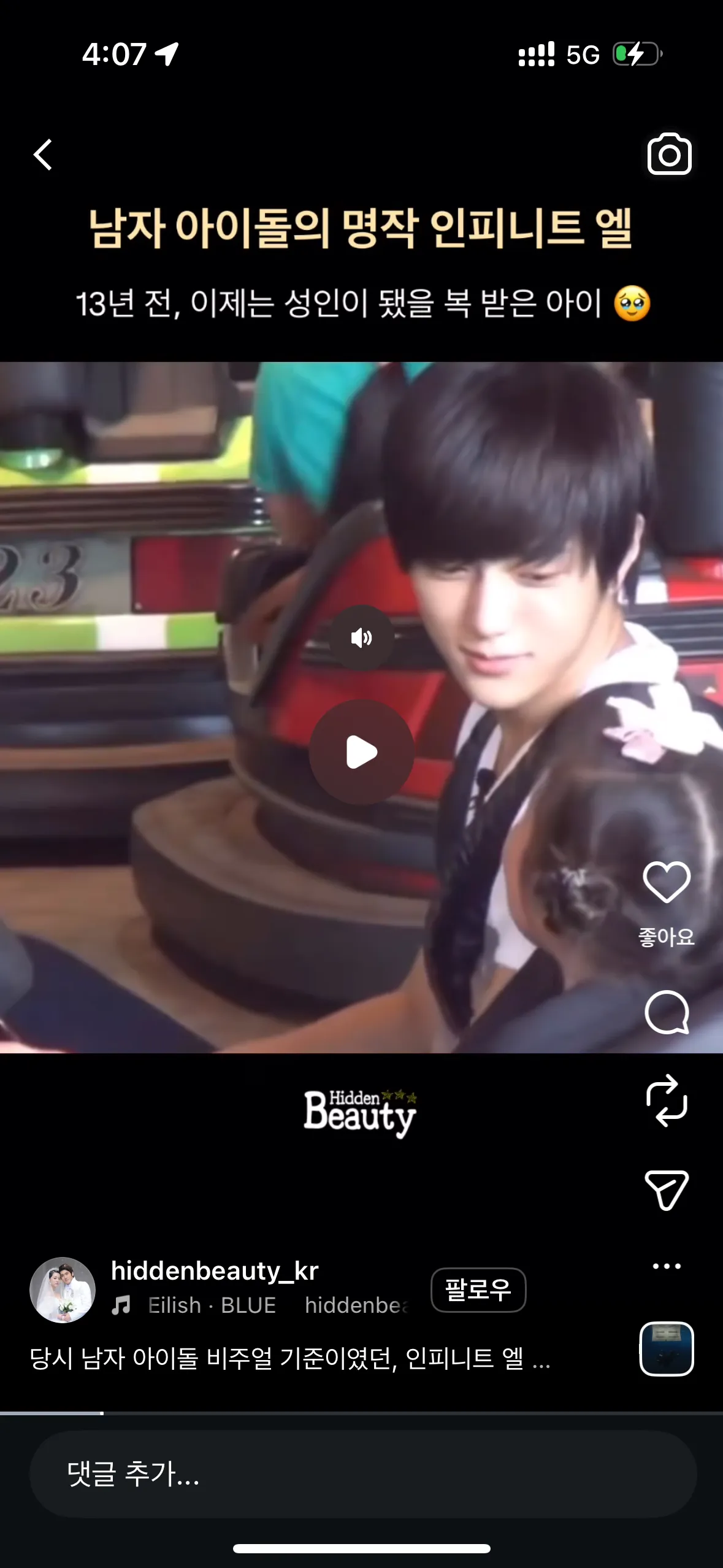Open the Eilish · BLUE audio track
The image size is (723, 1568).
pos(211,1305)
